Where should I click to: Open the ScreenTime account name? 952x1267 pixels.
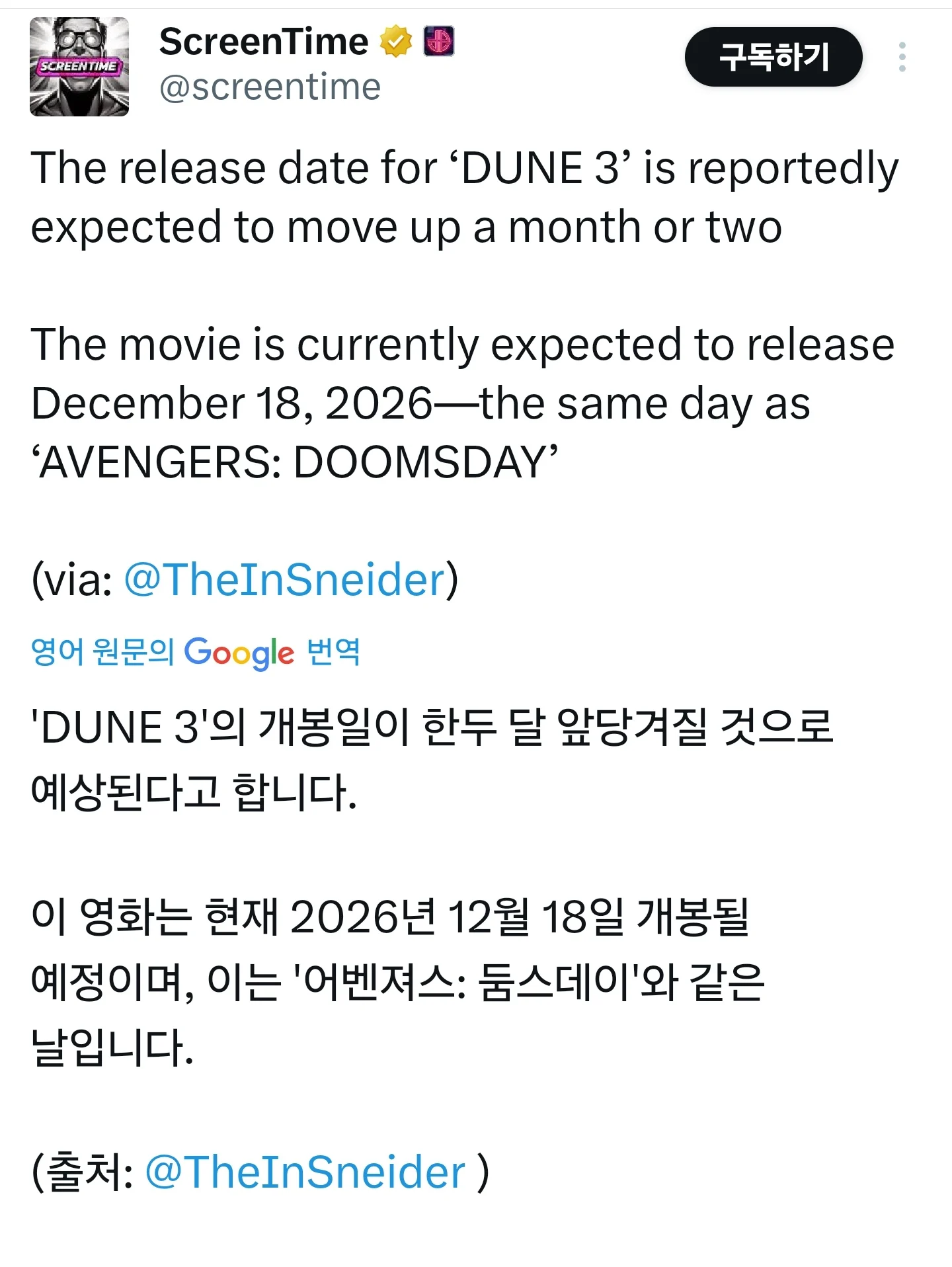(263, 42)
